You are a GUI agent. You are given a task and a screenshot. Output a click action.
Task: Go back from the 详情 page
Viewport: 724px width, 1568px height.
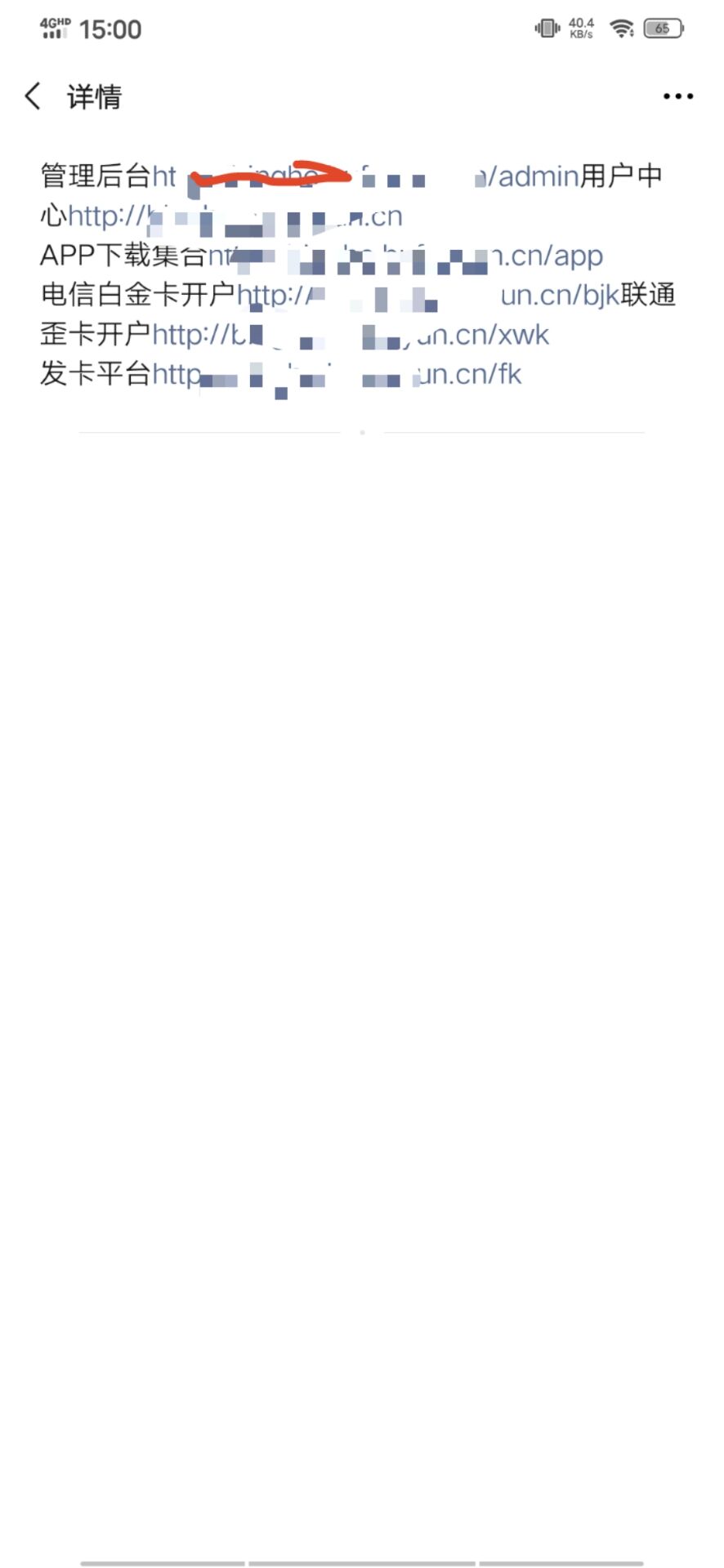pyautogui.click(x=34, y=96)
